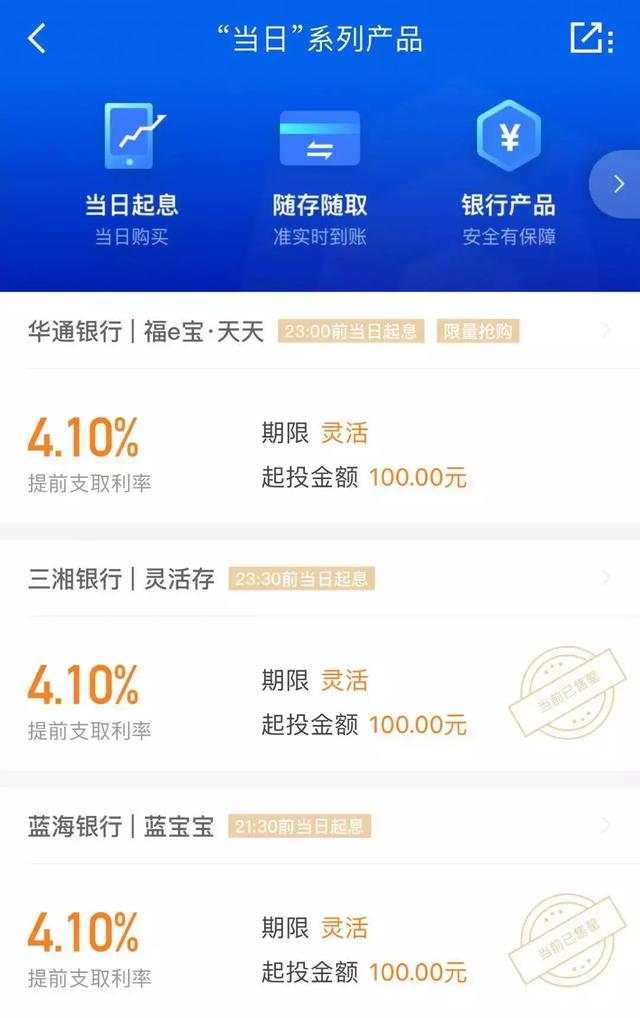Show next features with the right arrow
Viewport: 640px width, 1018px height.
pyautogui.click(x=618, y=184)
